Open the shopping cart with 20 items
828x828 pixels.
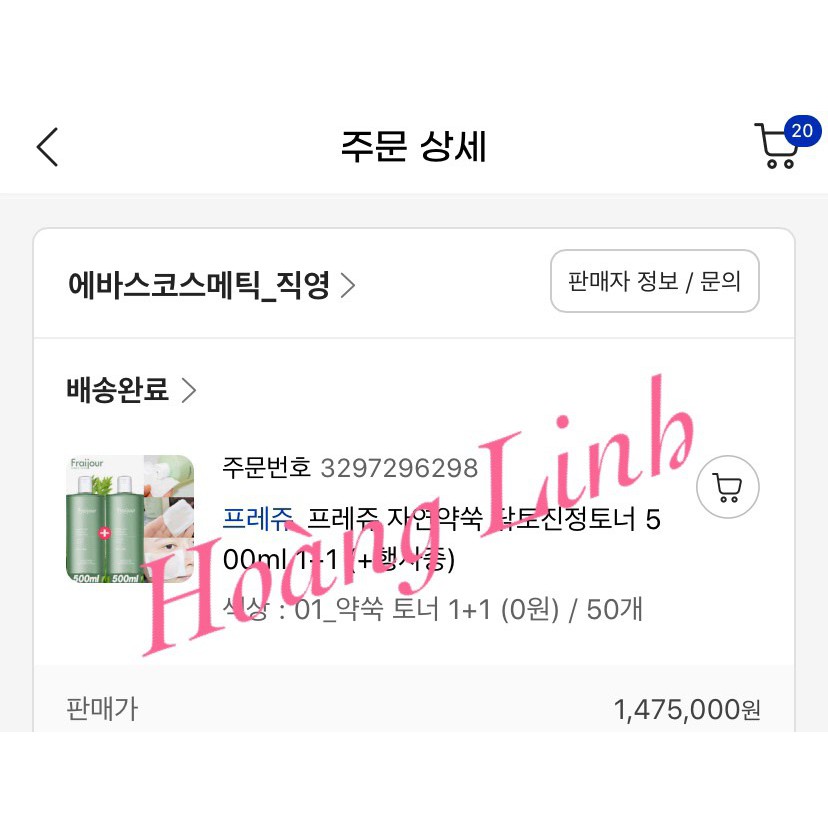point(777,148)
